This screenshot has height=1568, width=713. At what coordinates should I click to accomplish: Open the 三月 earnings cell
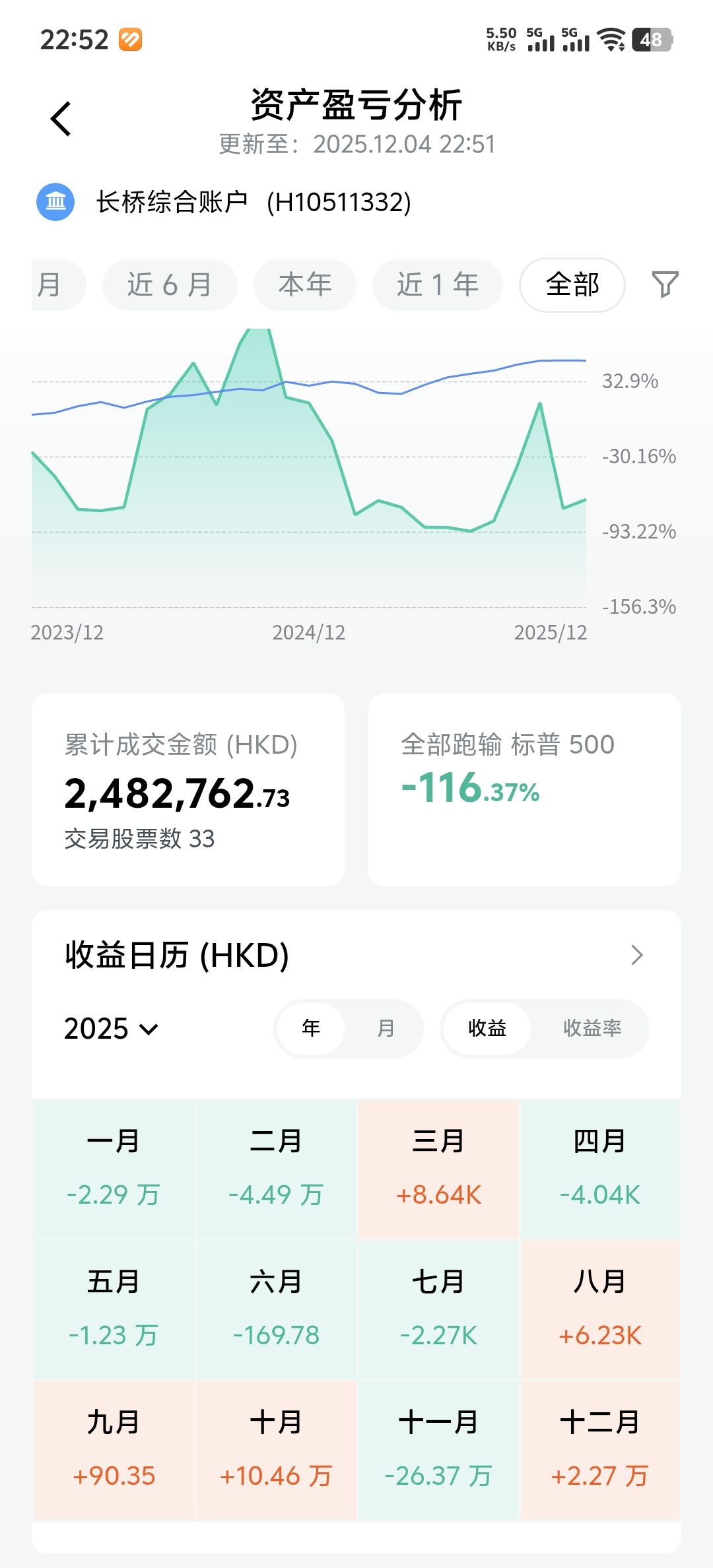438,1168
